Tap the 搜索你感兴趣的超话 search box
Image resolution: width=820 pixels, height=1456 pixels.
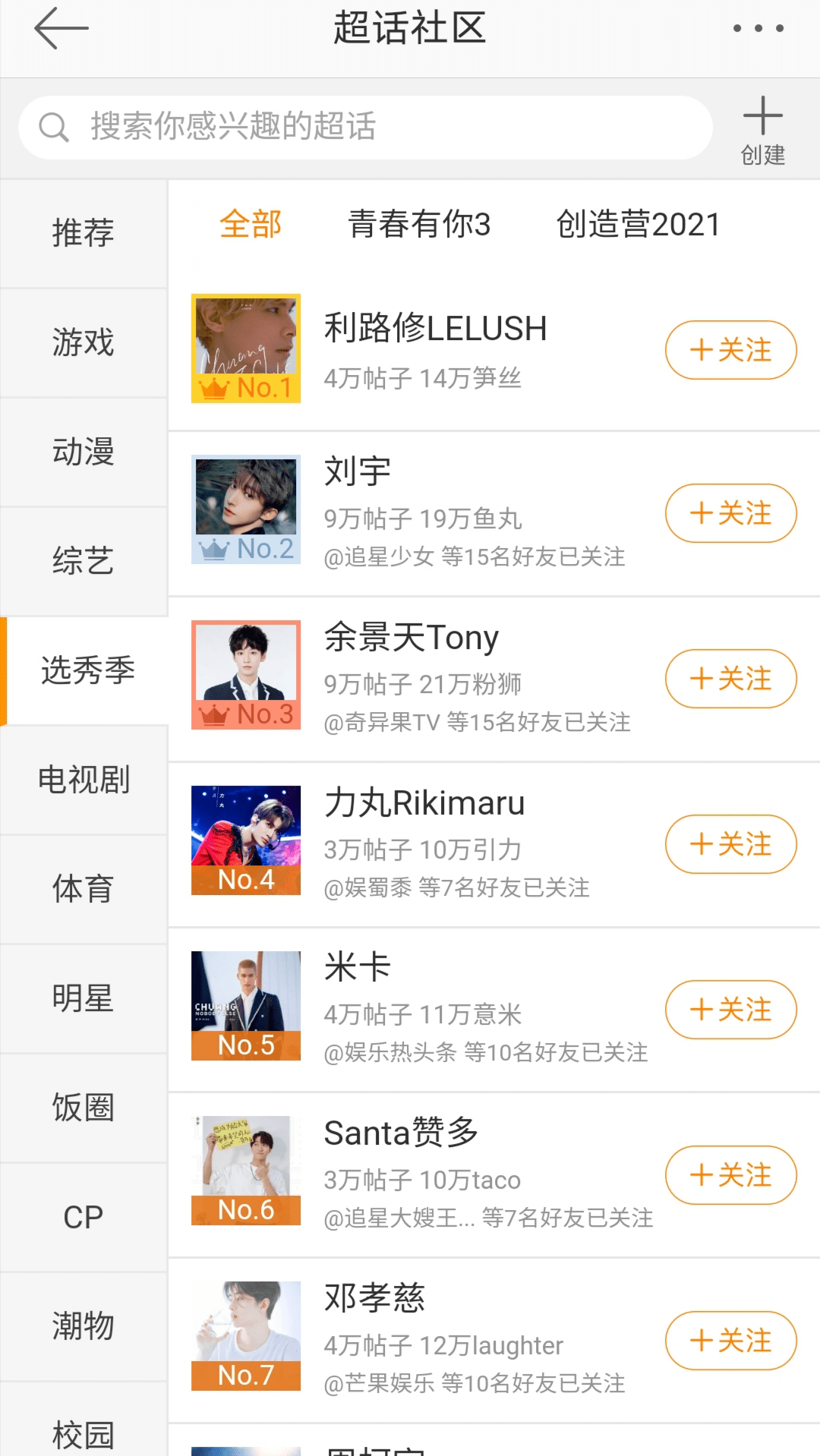(364, 127)
